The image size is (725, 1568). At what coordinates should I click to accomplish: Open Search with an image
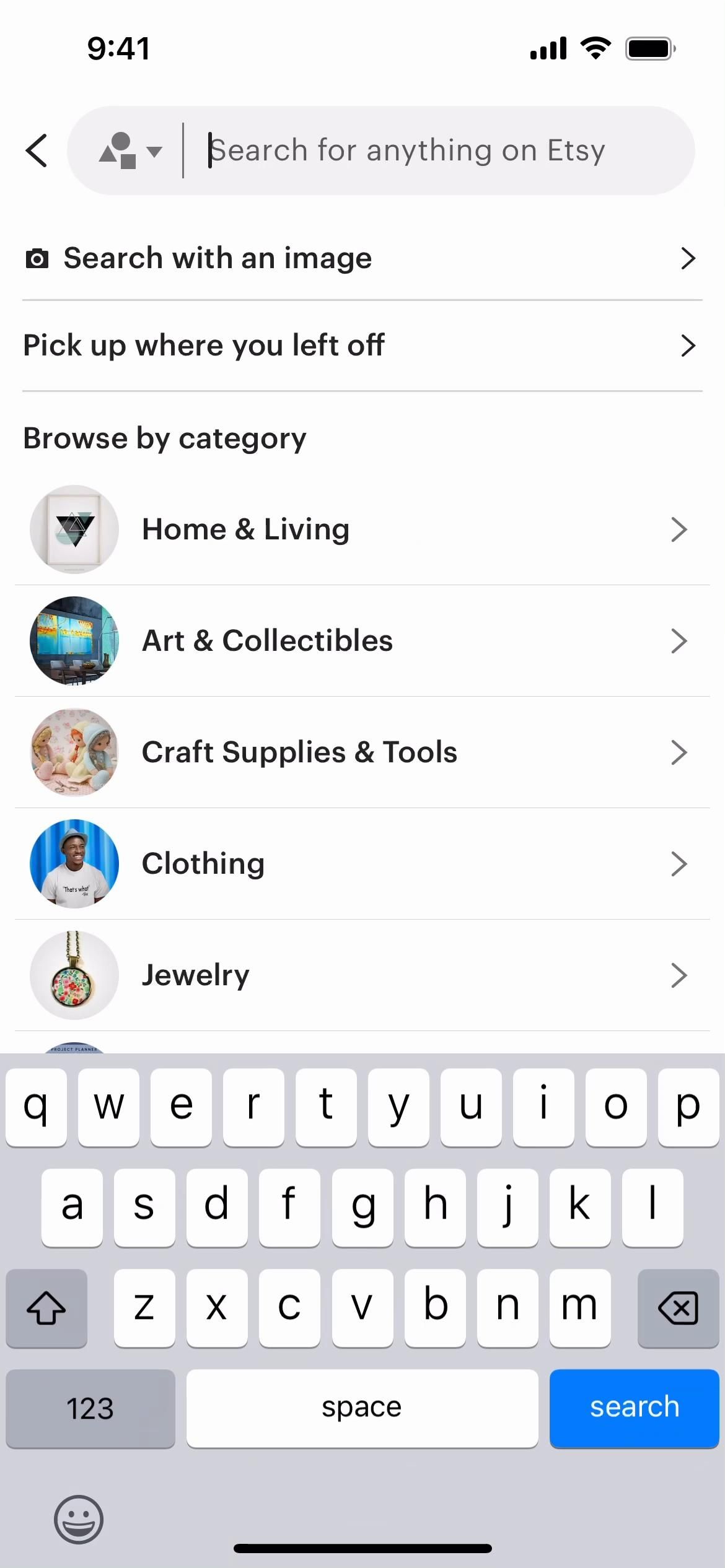[x=362, y=258]
